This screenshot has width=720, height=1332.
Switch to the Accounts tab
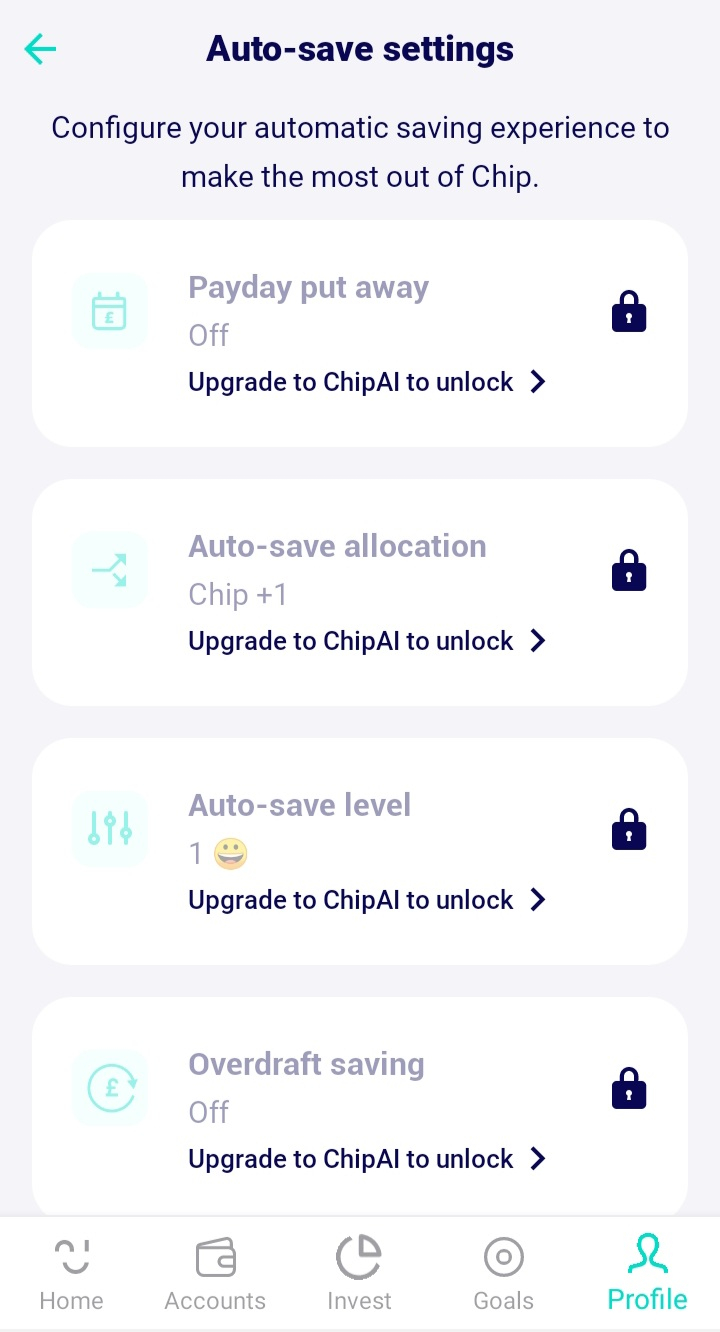tap(215, 1273)
